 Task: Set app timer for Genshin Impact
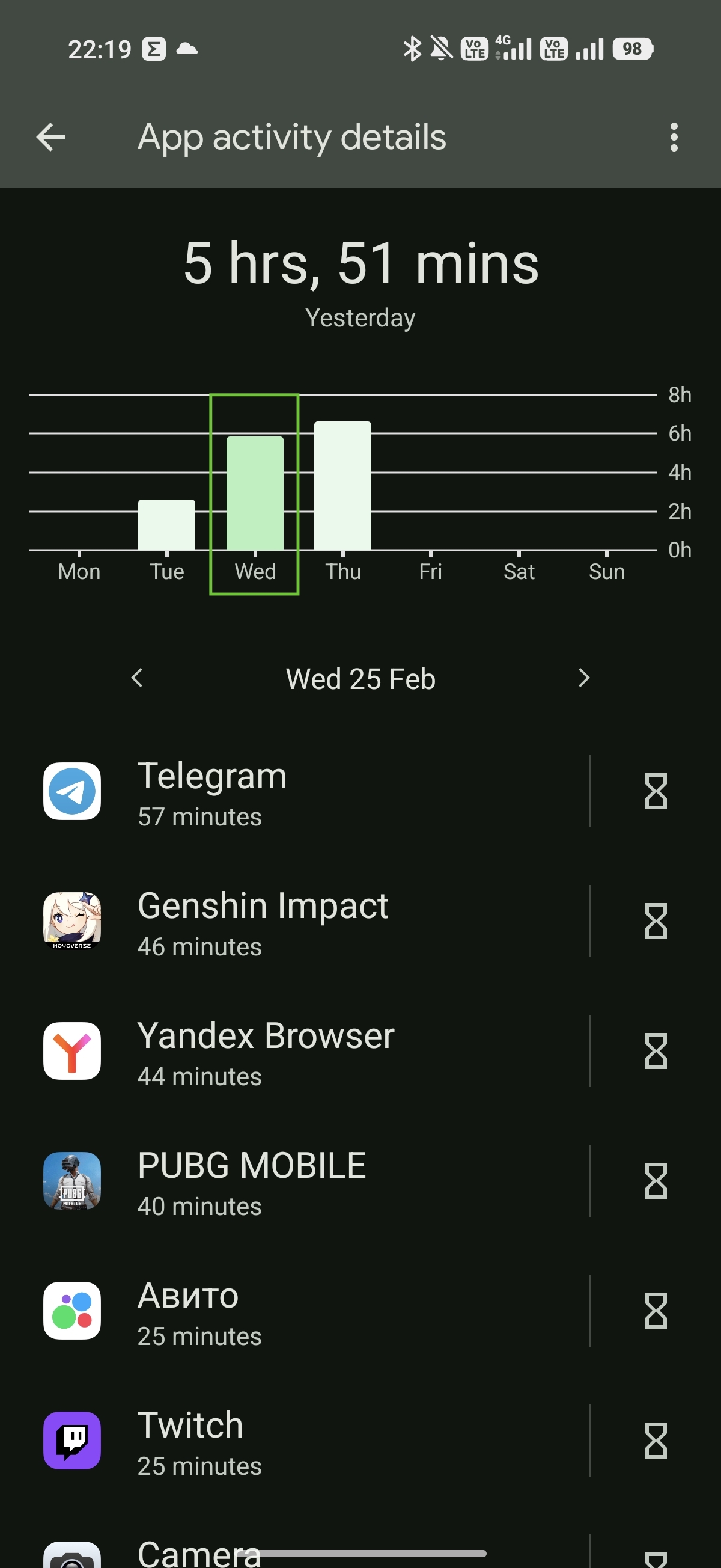pyautogui.click(x=656, y=922)
